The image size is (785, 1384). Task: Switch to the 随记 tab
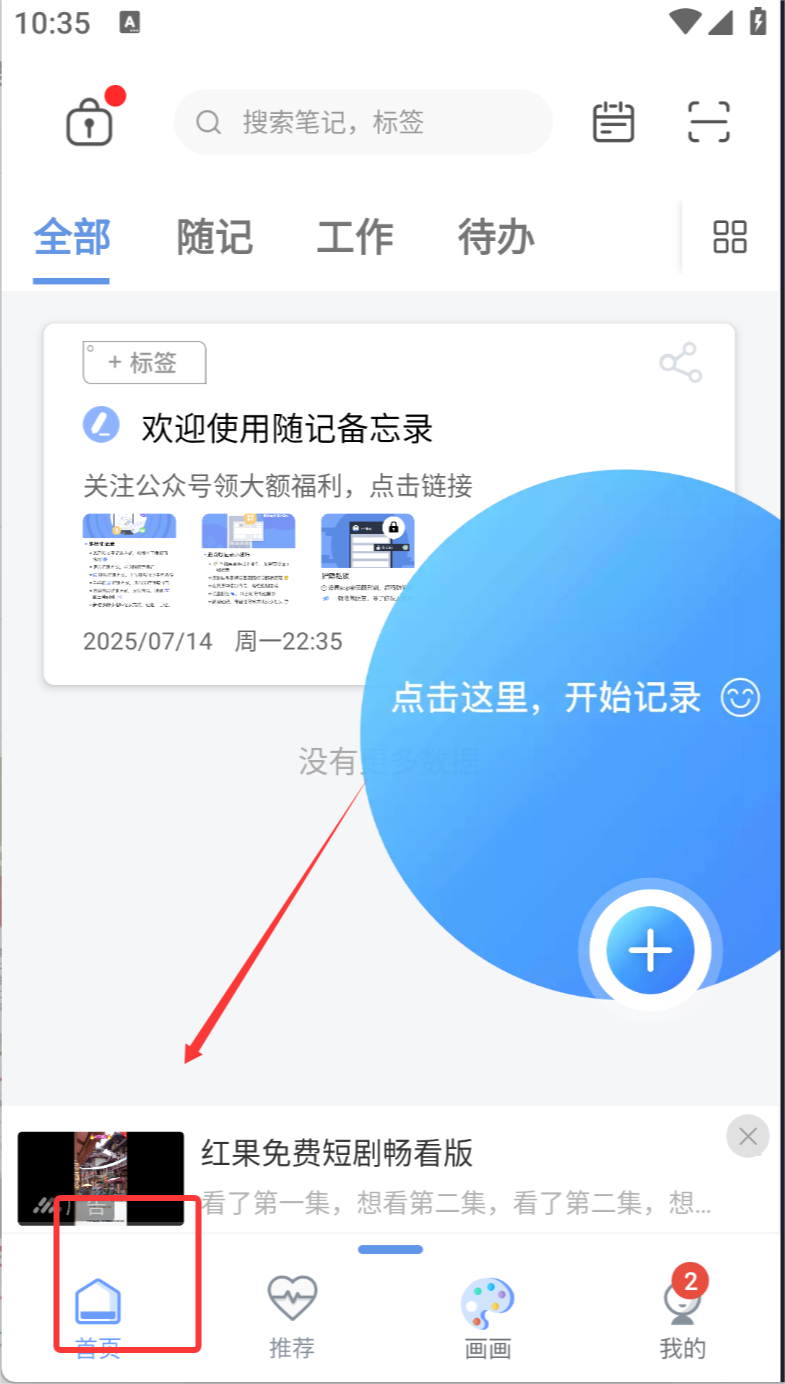[x=214, y=238]
